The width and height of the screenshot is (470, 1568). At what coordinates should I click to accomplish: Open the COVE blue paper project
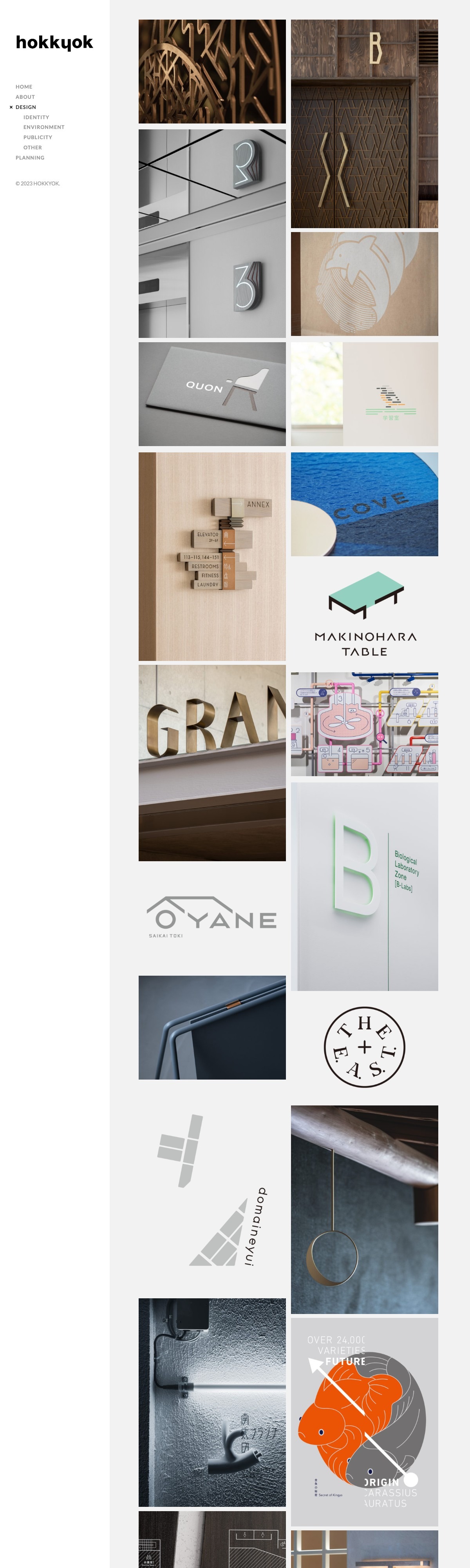364,504
